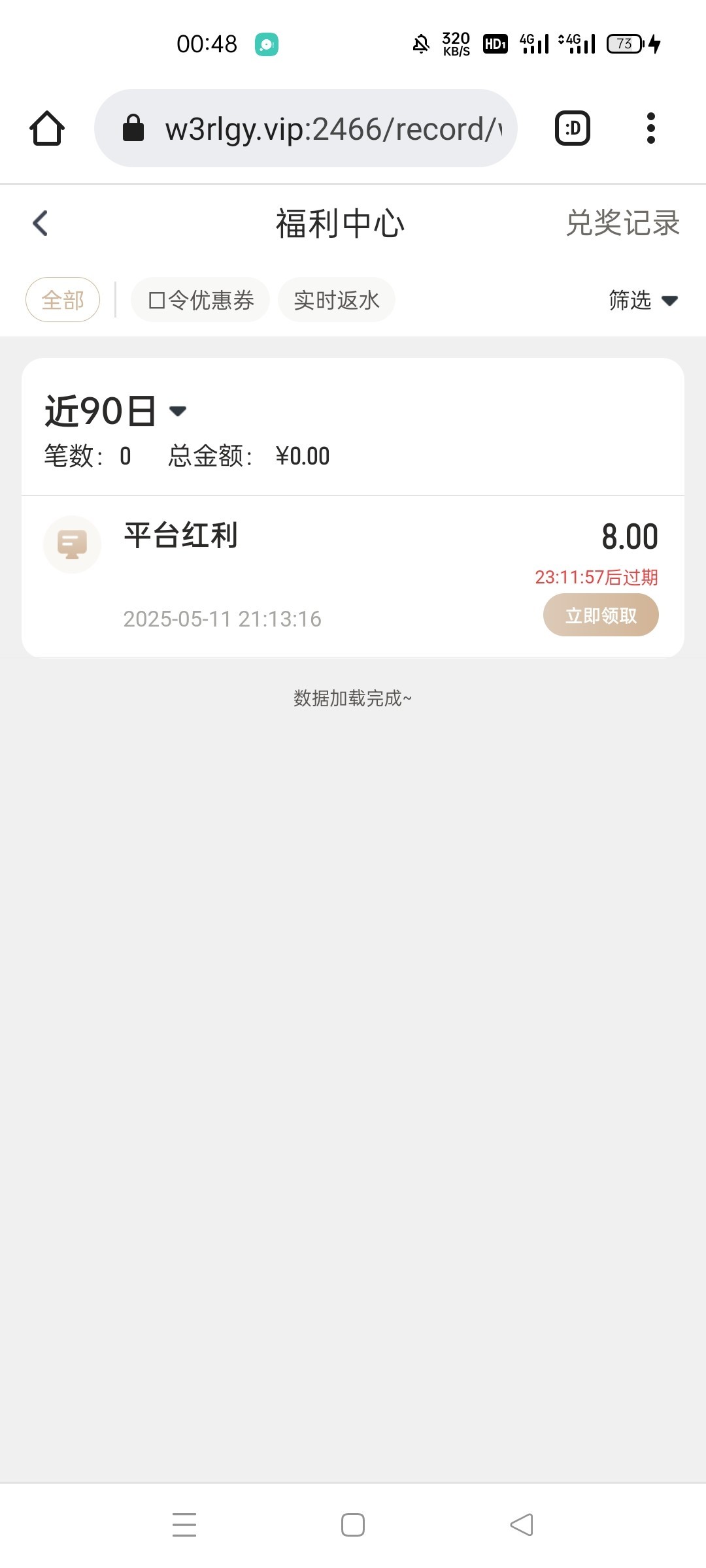Open the browser overflow menu
The width and height of the screenshot is (706, 1568).
coord(650,128)
